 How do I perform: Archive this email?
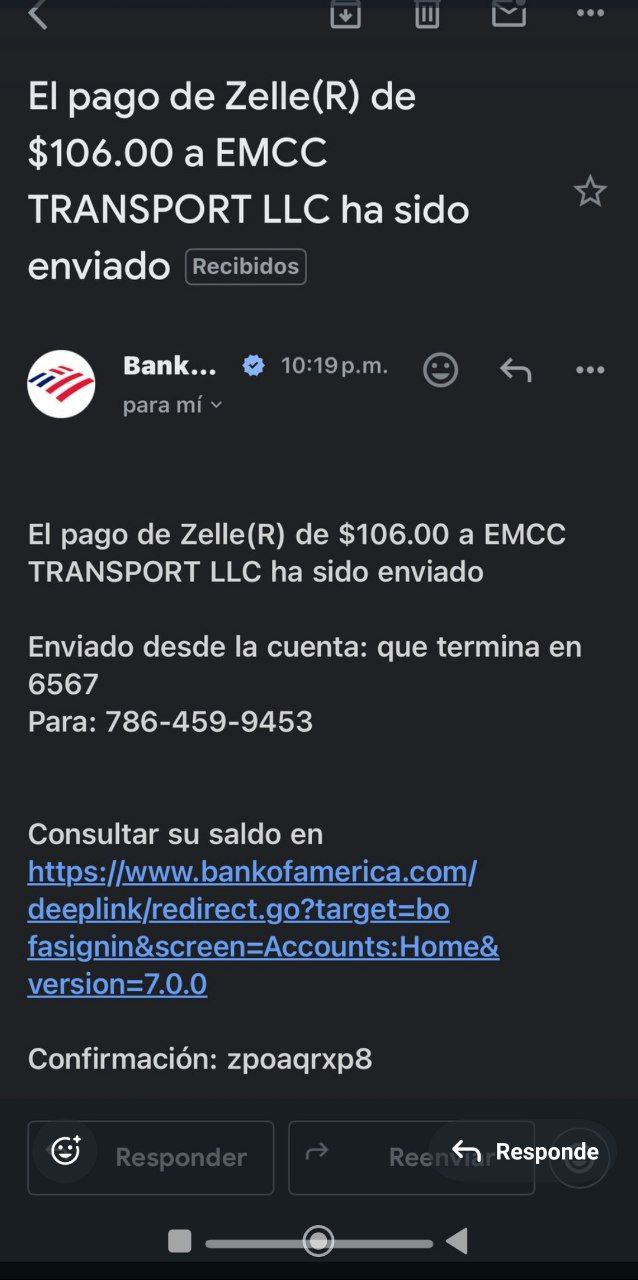pyautogui.click(x=345, y=14)
